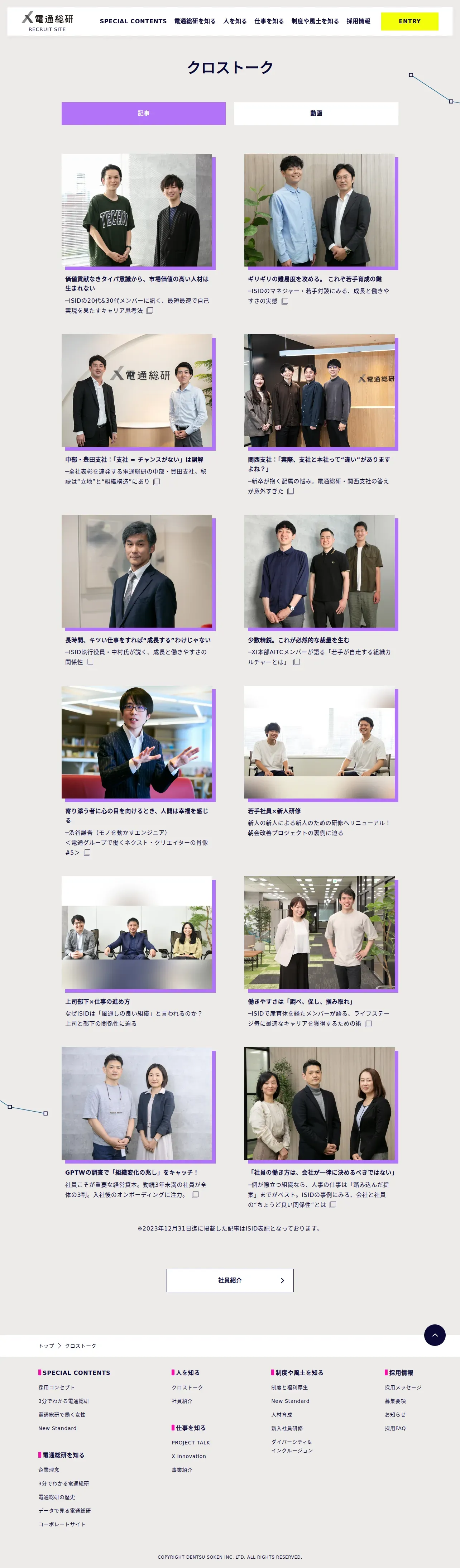Open the PROJECT TALK footer link

191,1443
